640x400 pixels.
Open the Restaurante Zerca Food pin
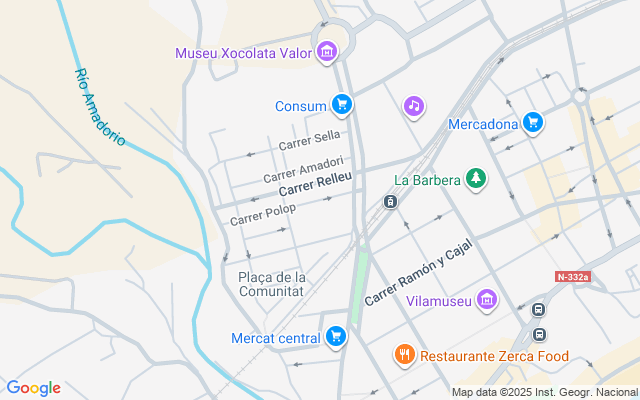tap(404, 355)
